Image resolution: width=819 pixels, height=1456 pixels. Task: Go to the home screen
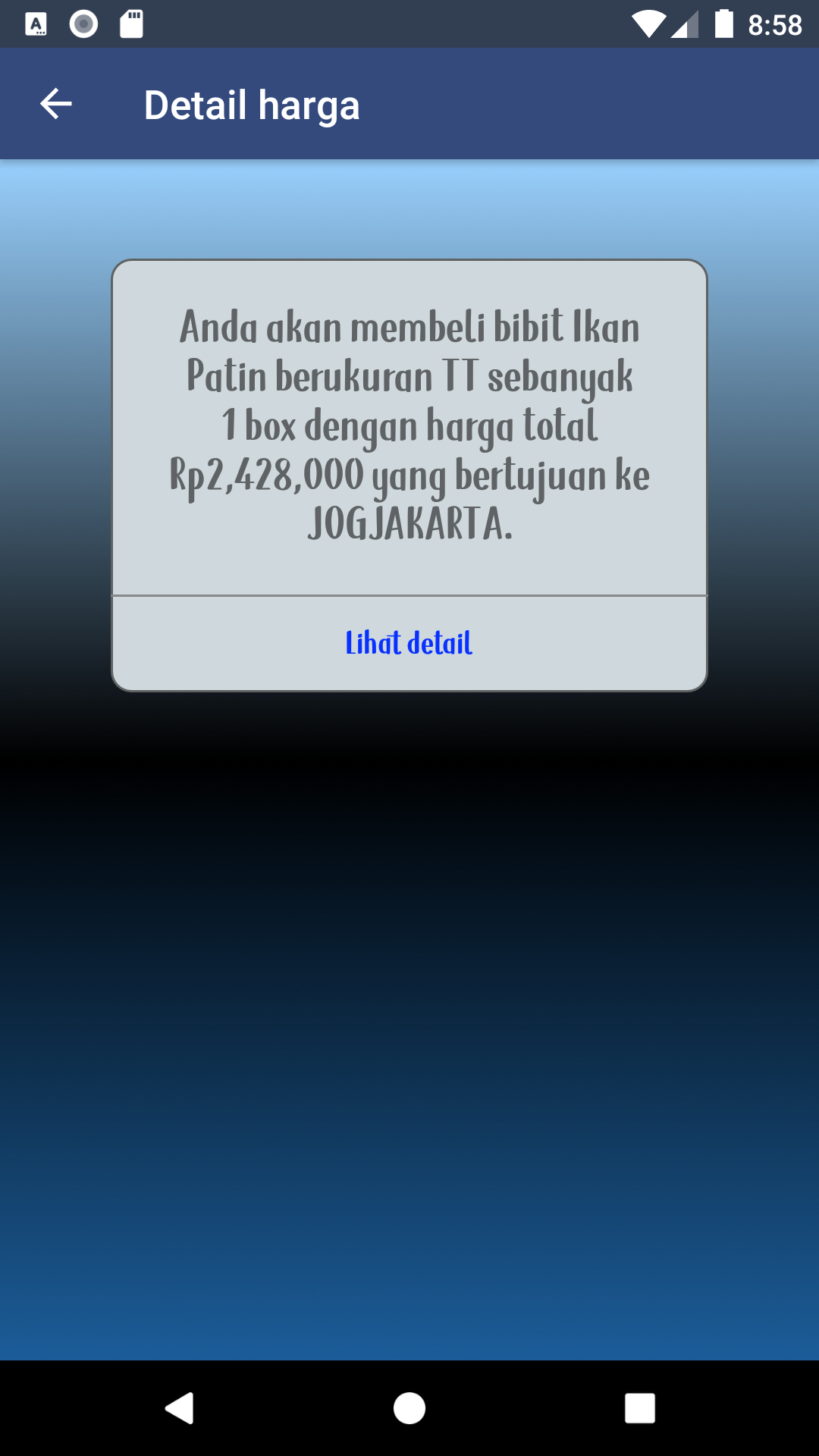[x=409, y=1408]
